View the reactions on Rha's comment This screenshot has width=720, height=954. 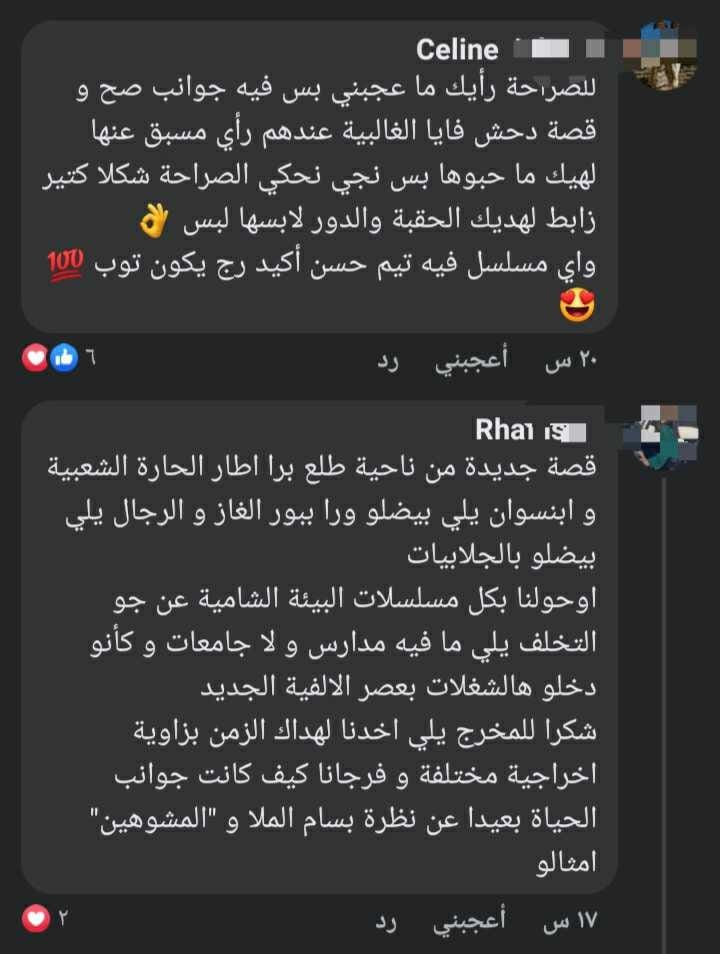click(x=45, y=917)
